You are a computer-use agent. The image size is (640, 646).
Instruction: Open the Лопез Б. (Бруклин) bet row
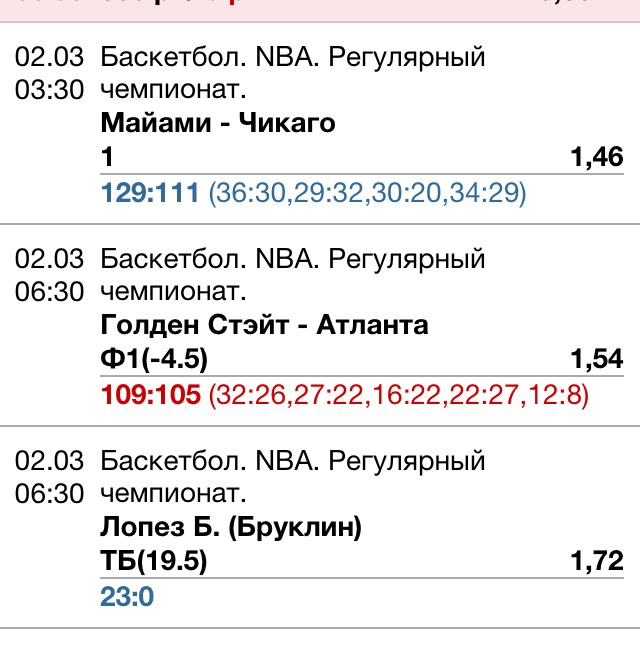[x=320, y=528]
